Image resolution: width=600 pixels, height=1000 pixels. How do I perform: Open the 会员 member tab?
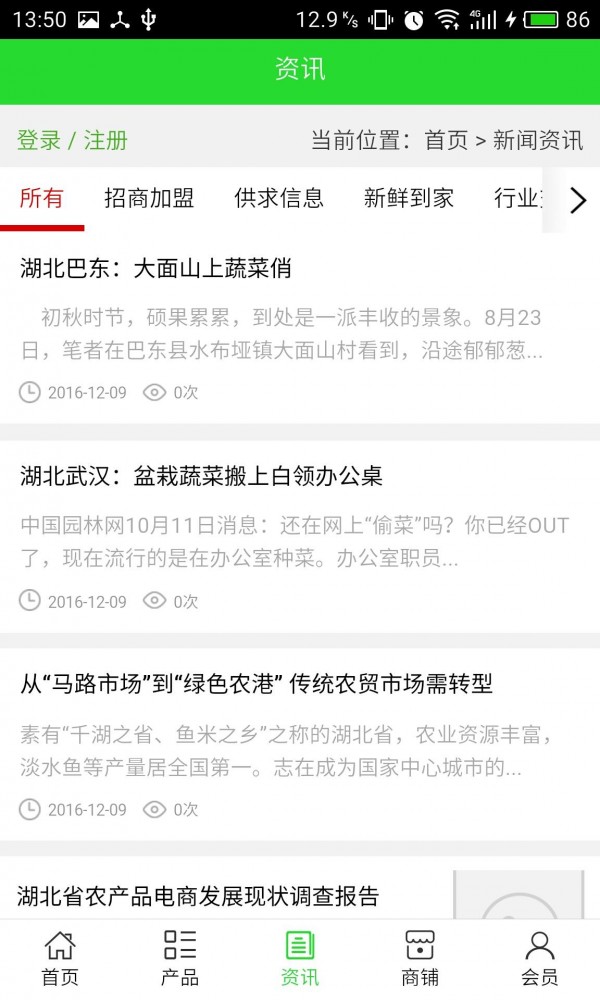(540, 958)
